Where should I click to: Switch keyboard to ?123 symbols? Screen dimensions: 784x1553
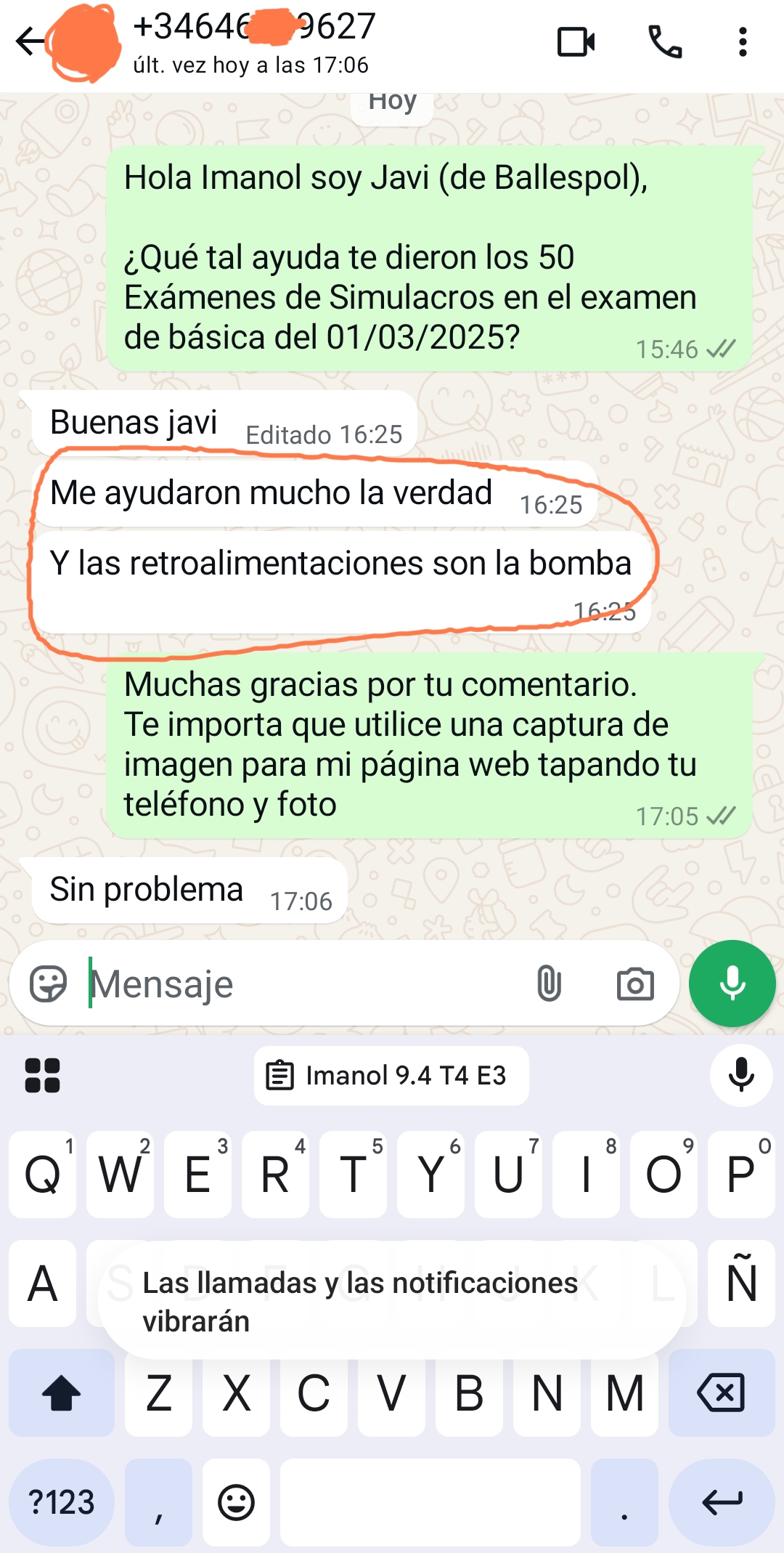click(x=62, y=1502)
